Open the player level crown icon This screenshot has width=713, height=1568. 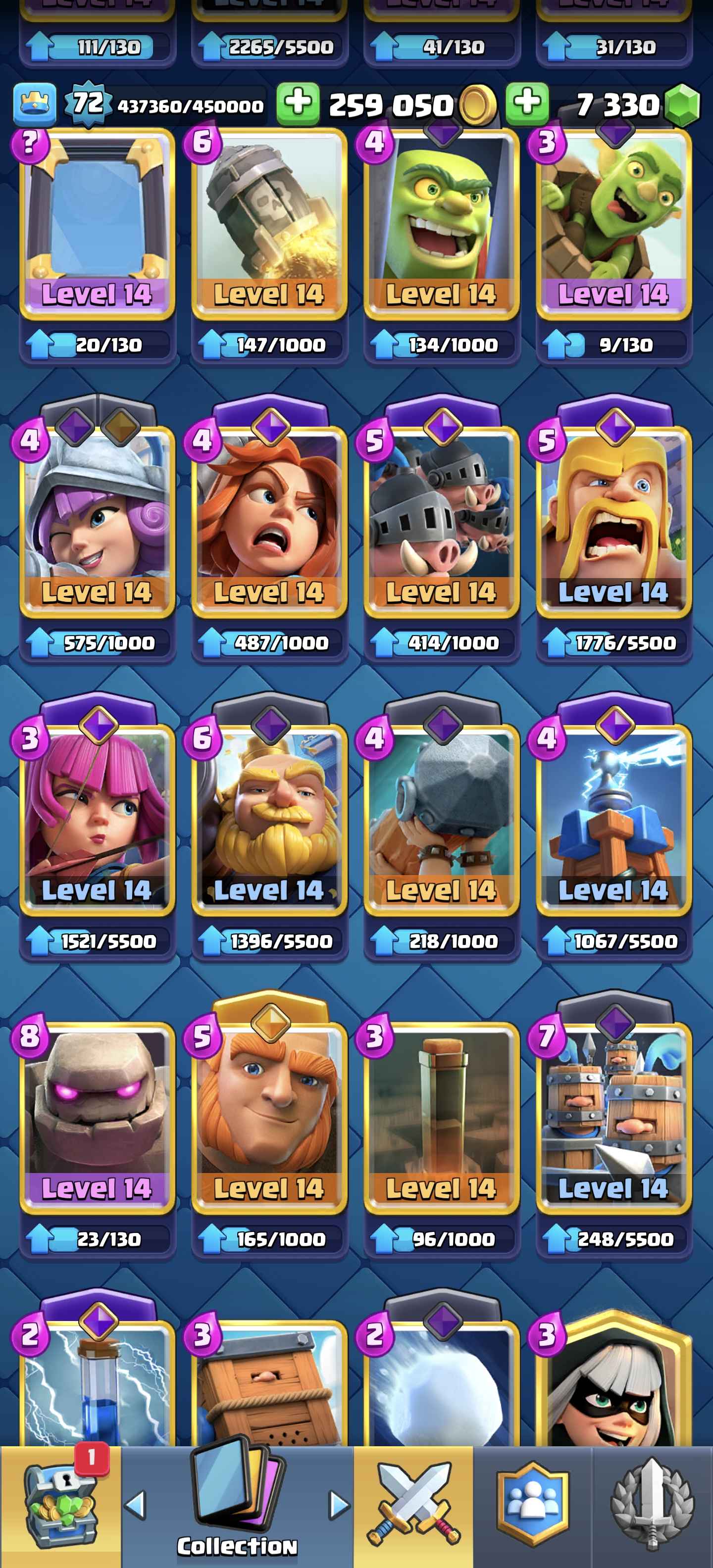(x=35, y=105)
